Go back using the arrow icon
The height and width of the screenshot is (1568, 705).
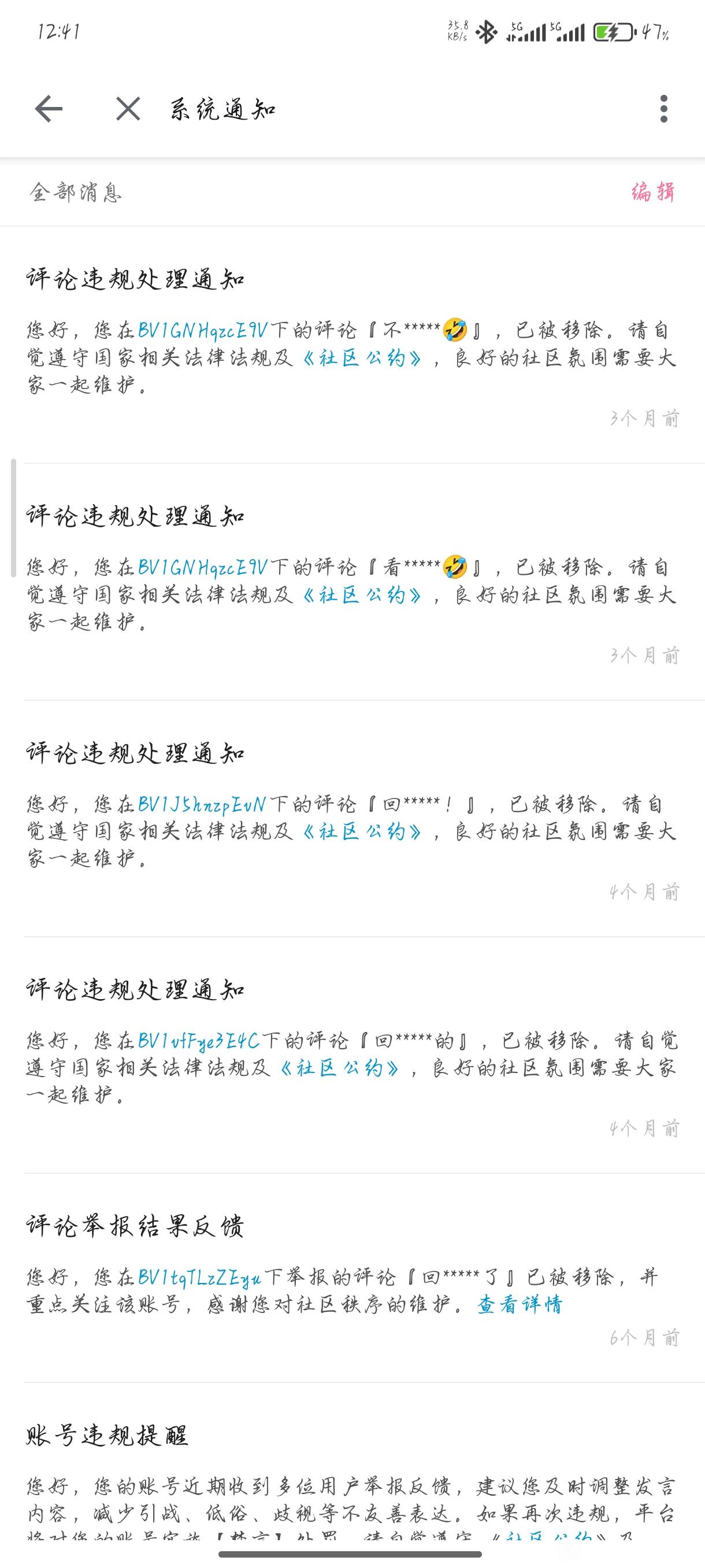[49, 110]
